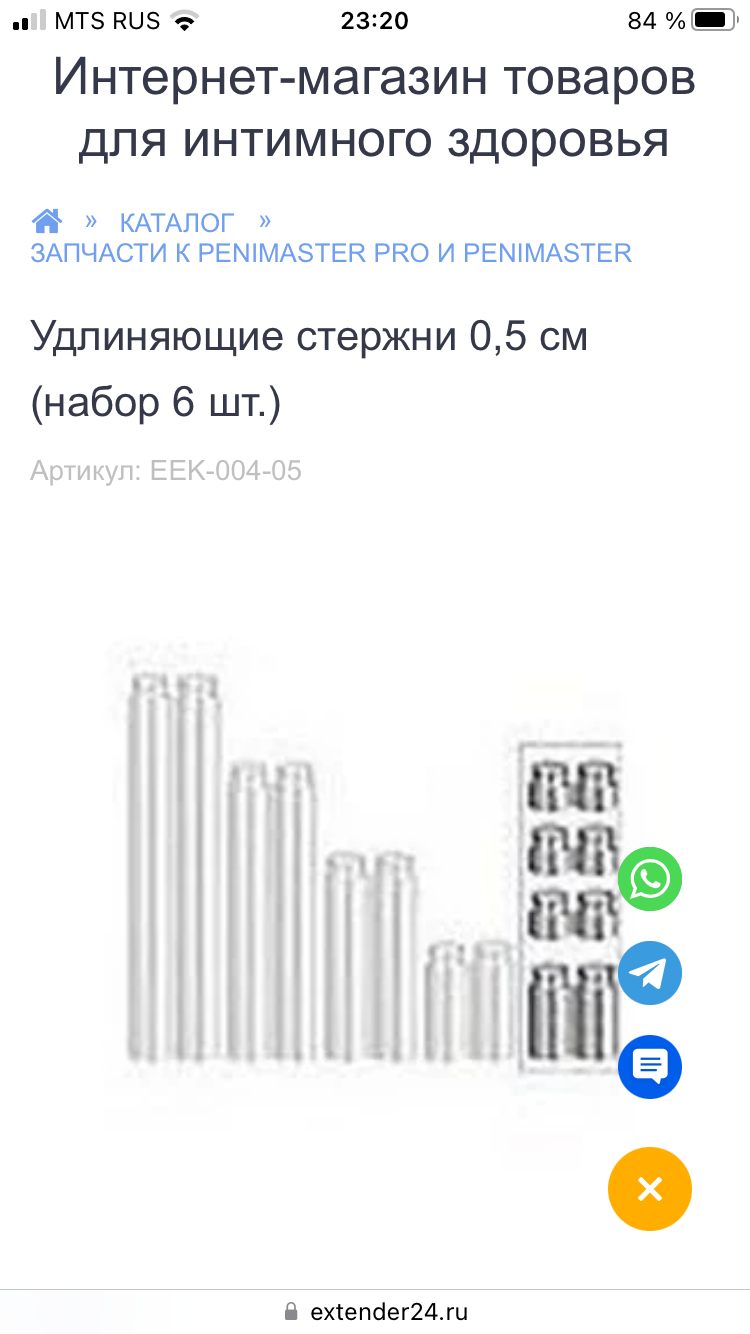Close the orange contact buttons menu
This screenshot has height=1334, width=750.
pyautogui.click(x=650, y=1188)
